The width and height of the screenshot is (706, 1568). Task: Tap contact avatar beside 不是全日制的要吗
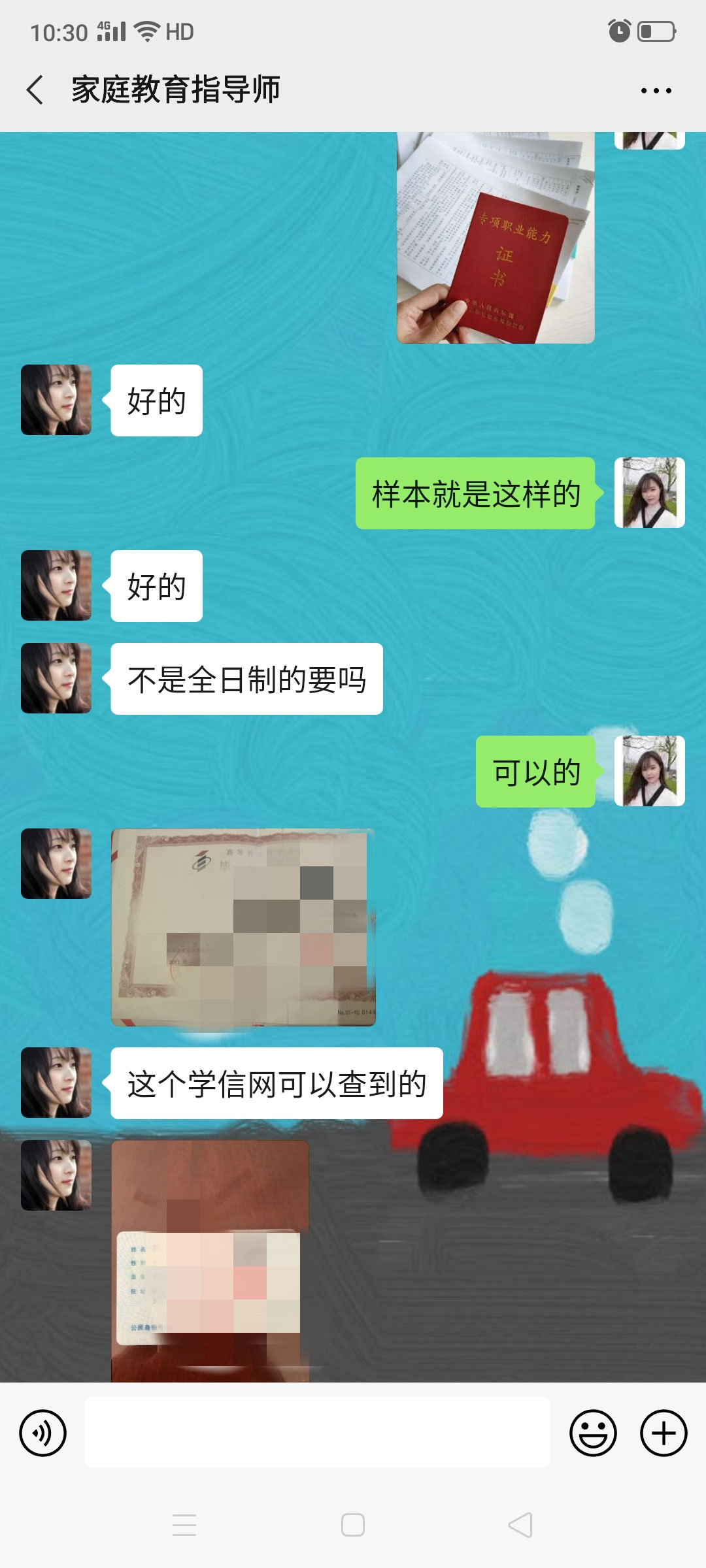[56, 678]
